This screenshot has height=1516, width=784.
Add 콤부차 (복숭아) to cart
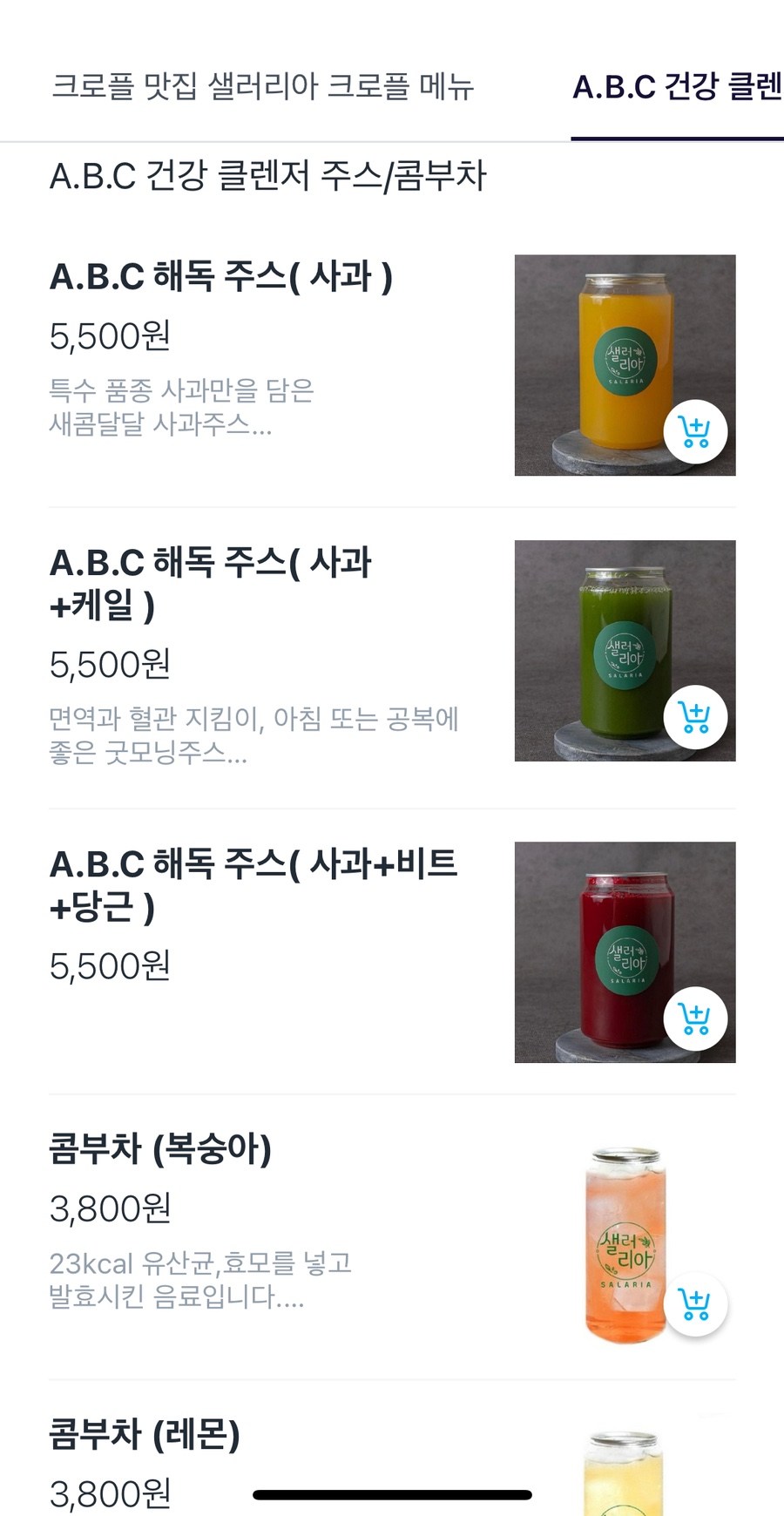tap(695, 1304)
